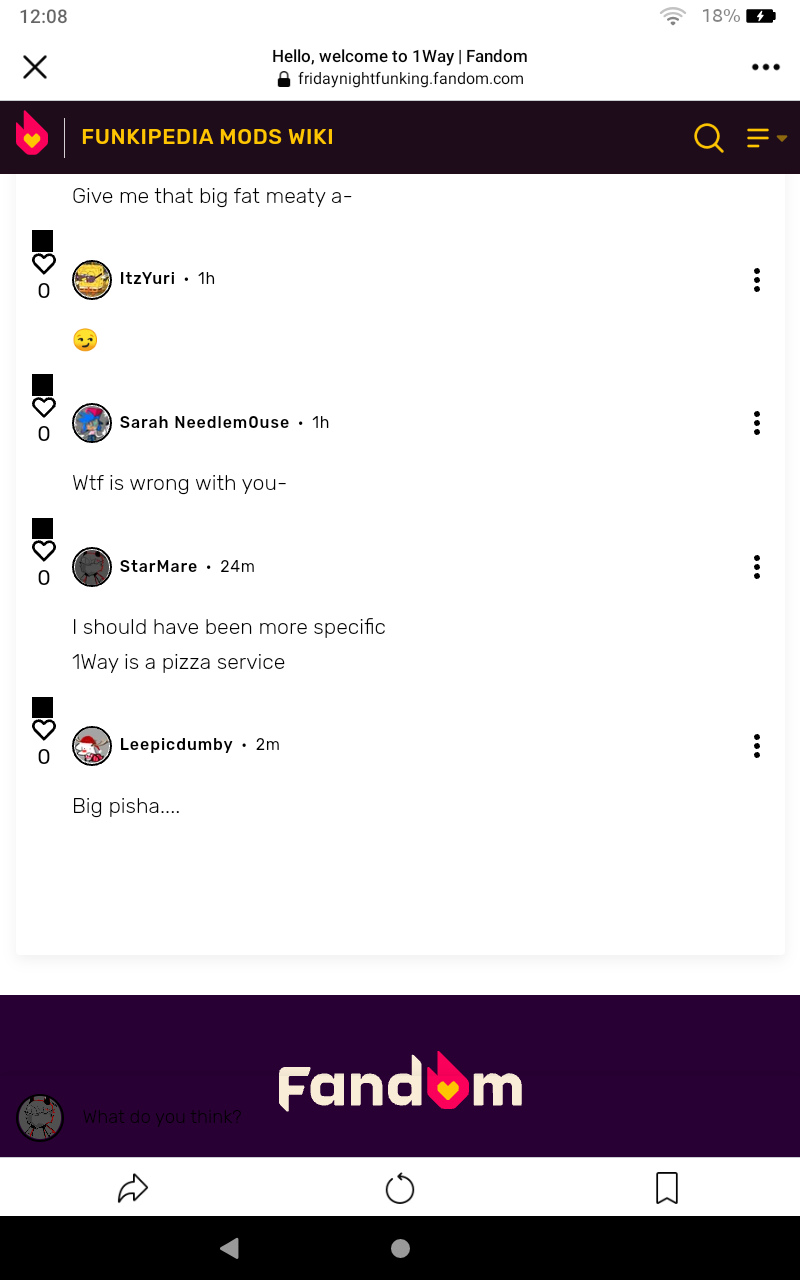Viewport: 800px width, 1280px height.
Task: View ItzYuri's profile
Action: (147, 279)
